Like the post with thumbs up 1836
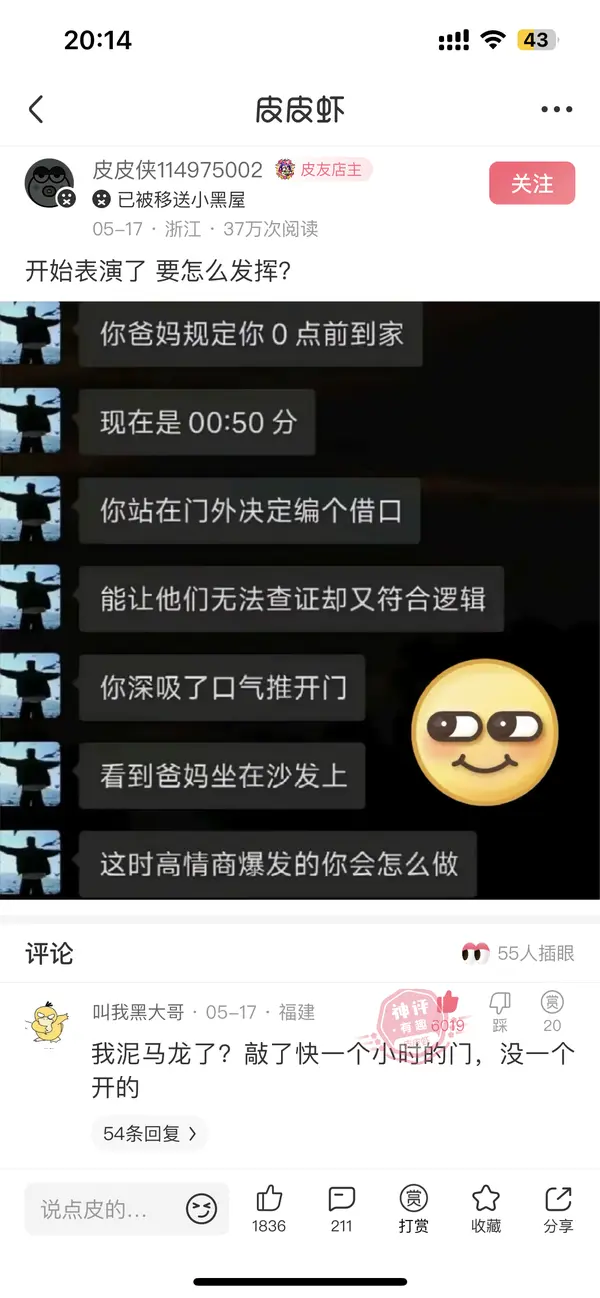This screenshot has width=600, height=1298. pos(269,1208)
